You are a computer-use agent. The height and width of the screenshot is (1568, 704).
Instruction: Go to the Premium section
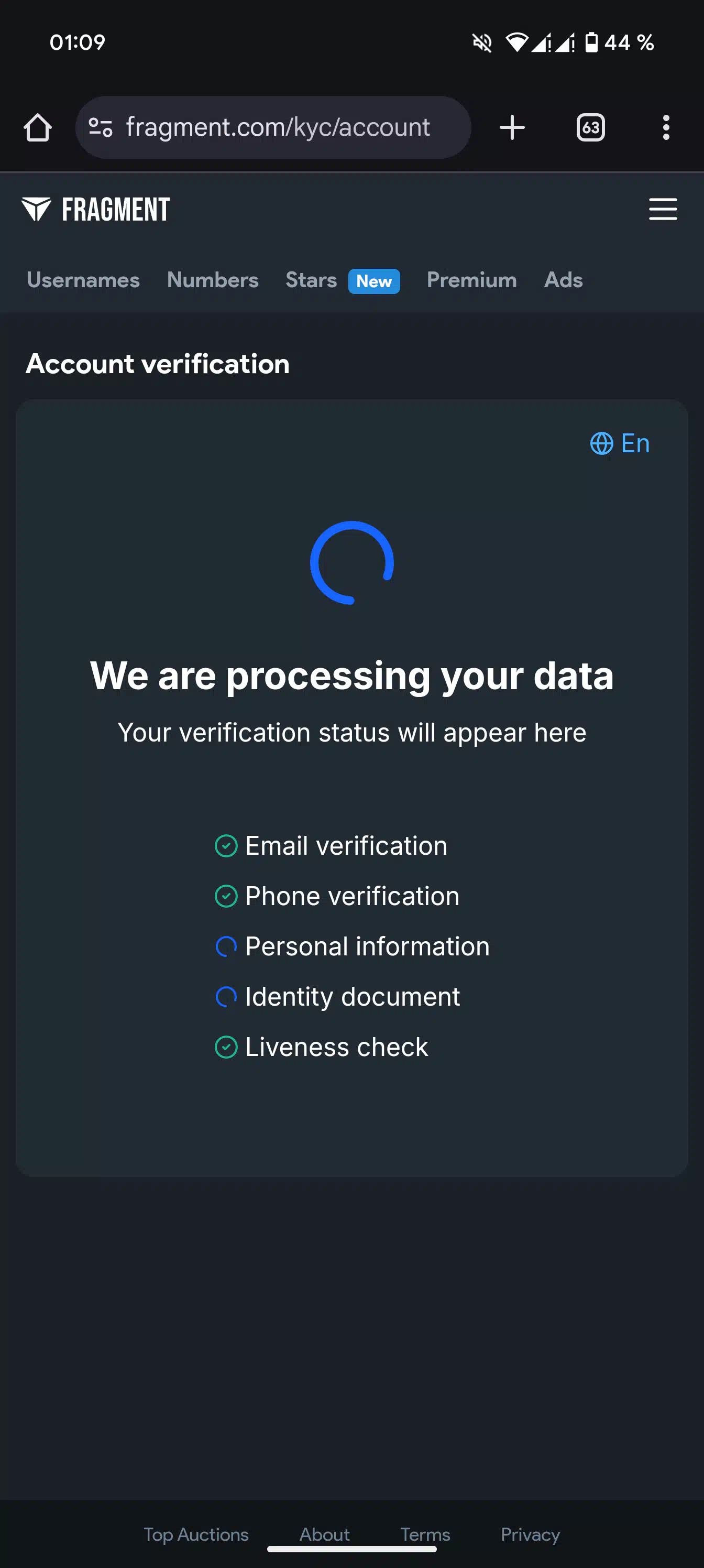tap(471, 280)
